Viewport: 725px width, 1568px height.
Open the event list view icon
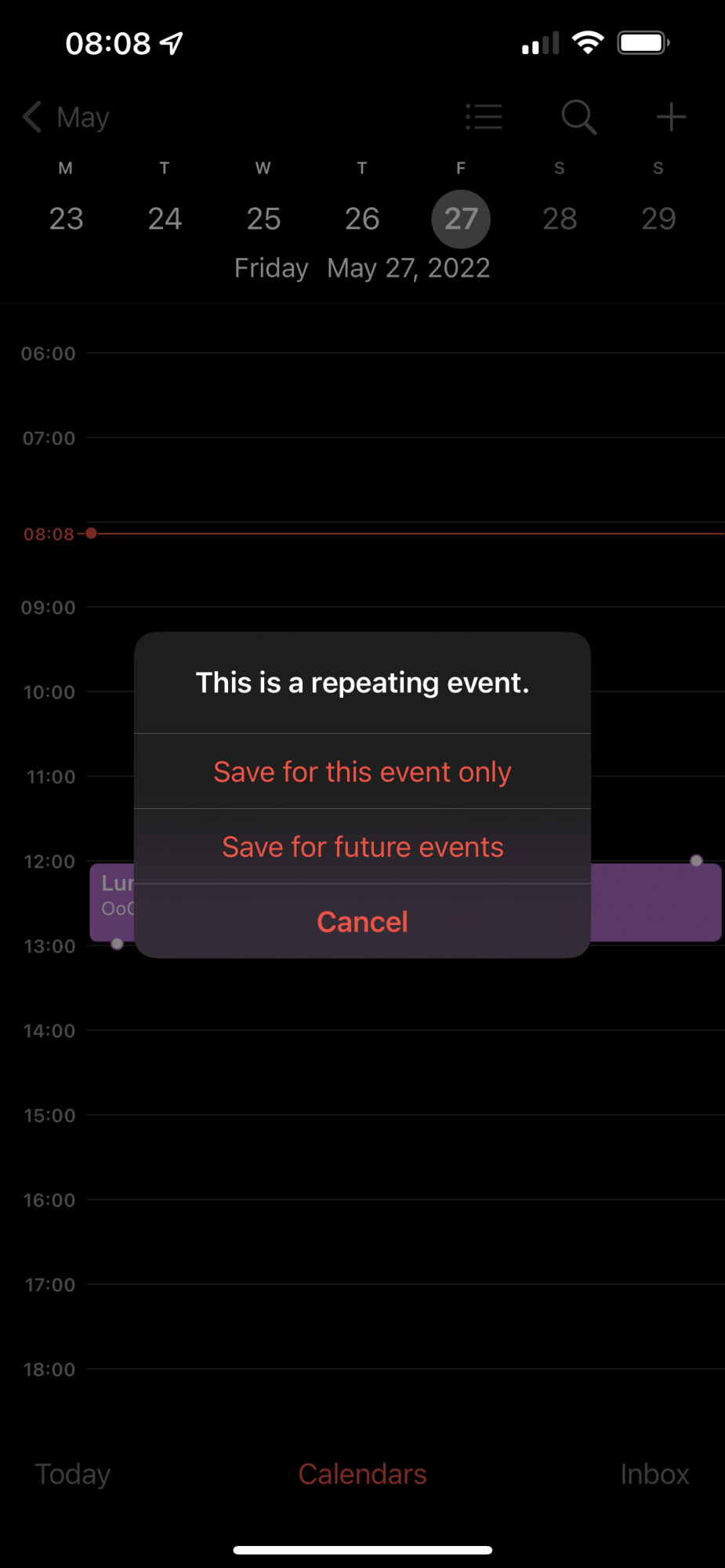click(484, 118)
